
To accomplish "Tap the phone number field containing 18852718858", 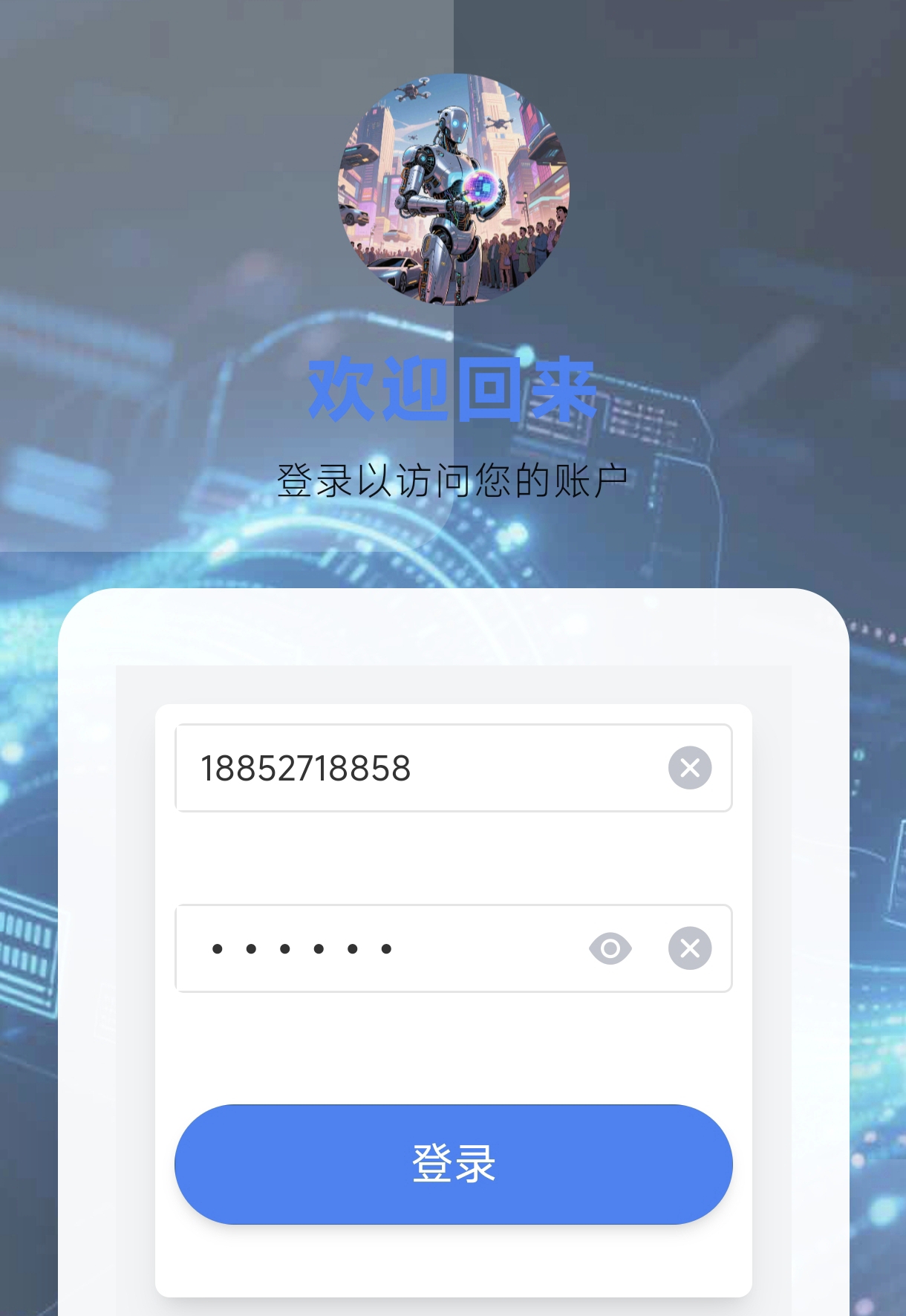I will coord(416,768).
